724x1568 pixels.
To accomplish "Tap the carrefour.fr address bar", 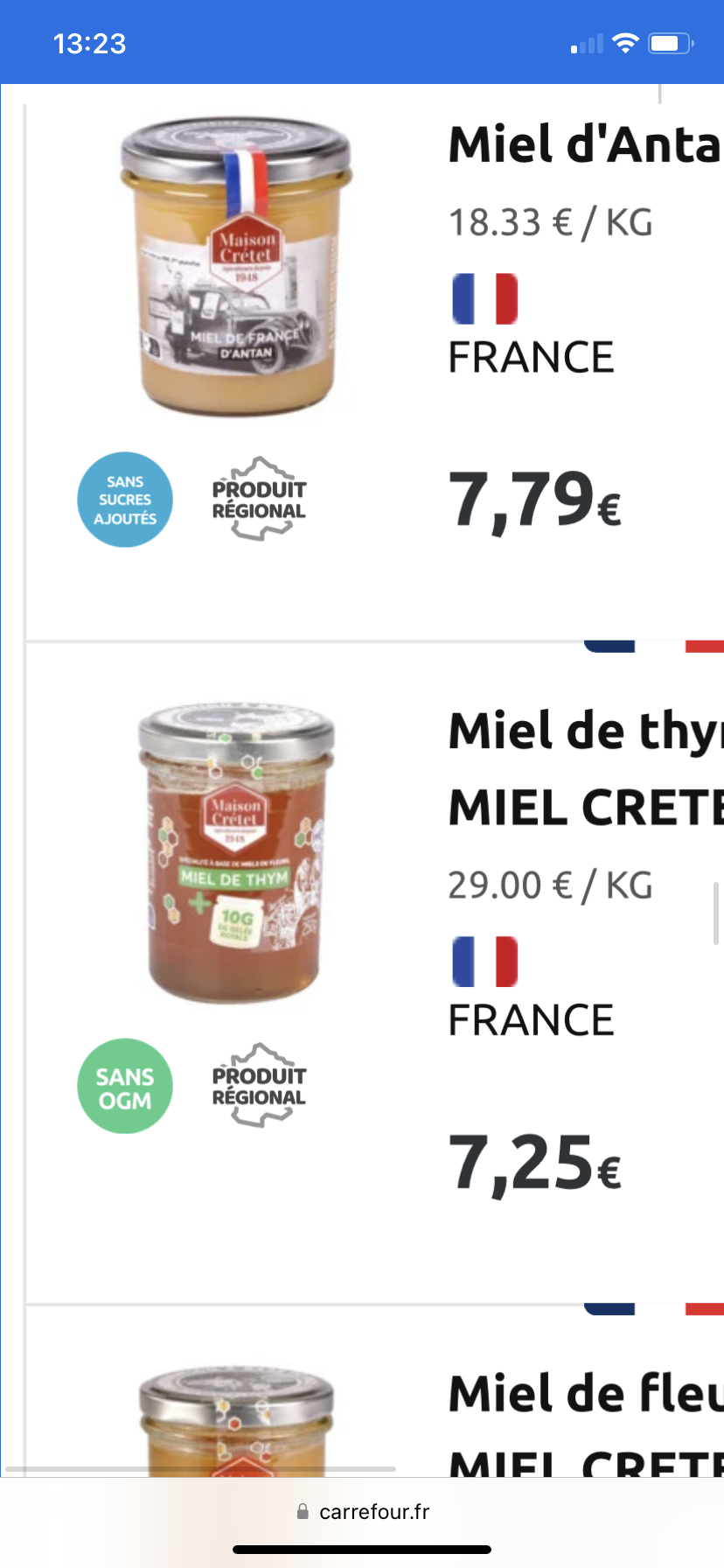I will [363, 1511].
